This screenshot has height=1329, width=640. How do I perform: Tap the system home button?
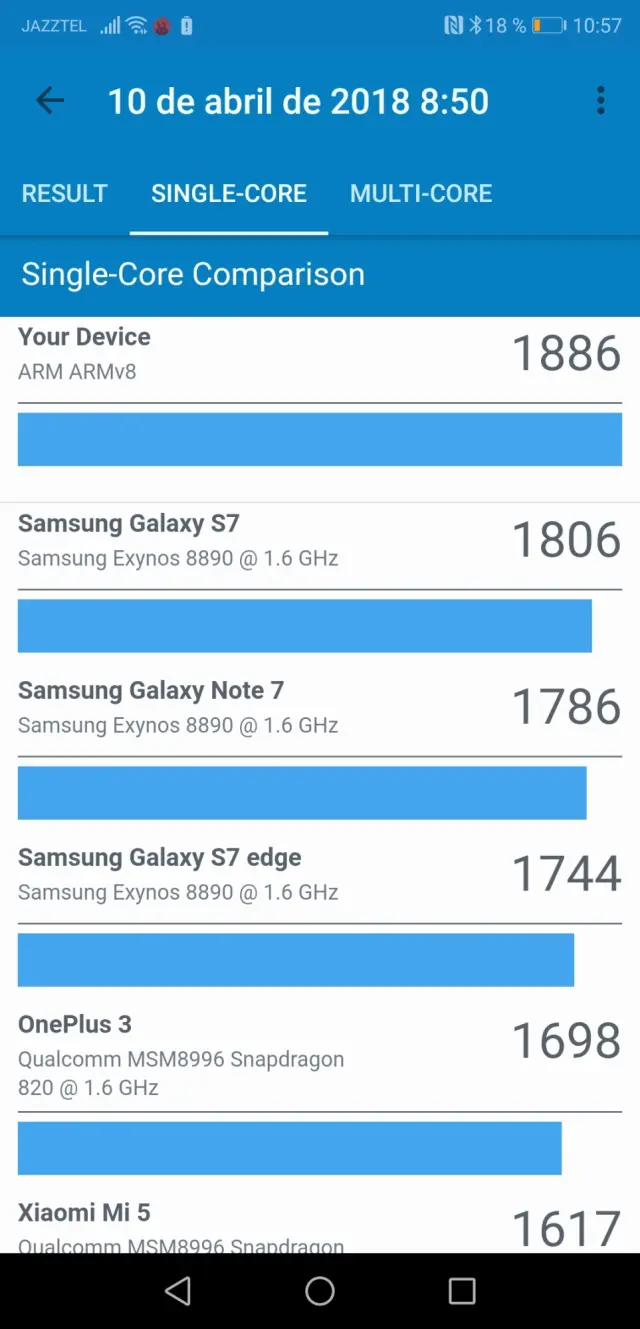click(x=320, y=1291)
